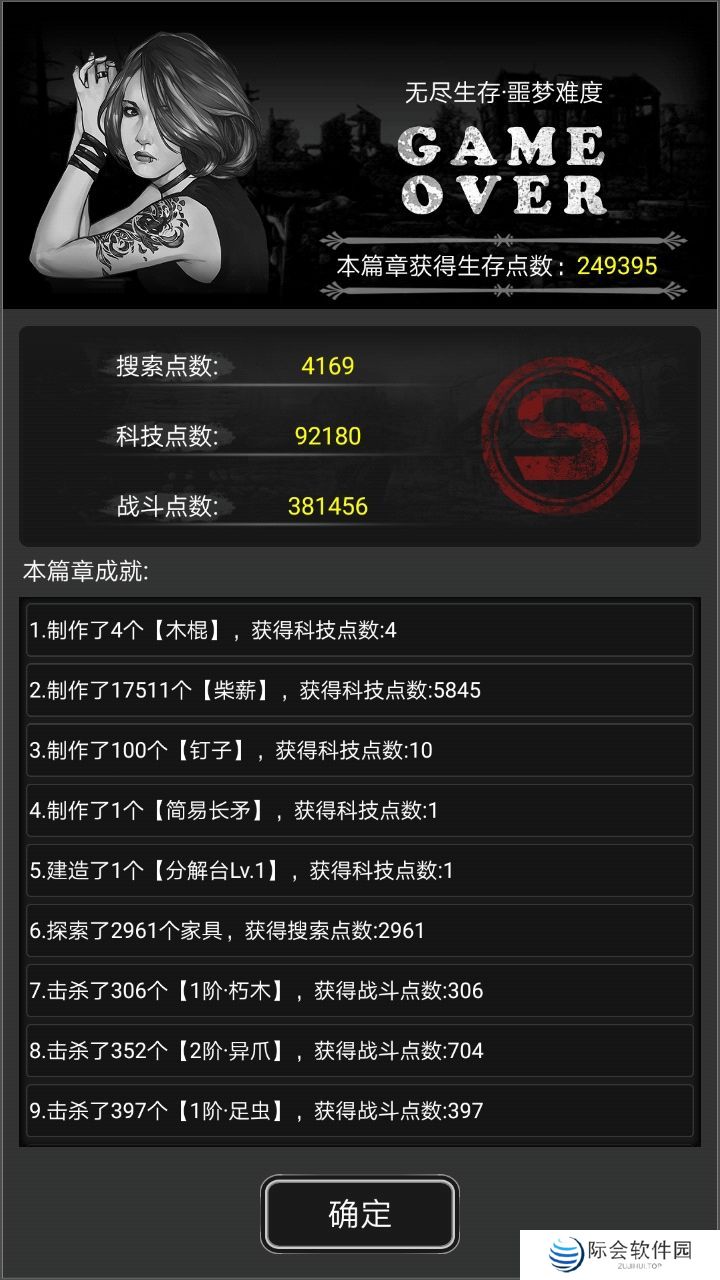Tap the 确定 confirm button

(360, 1214)
